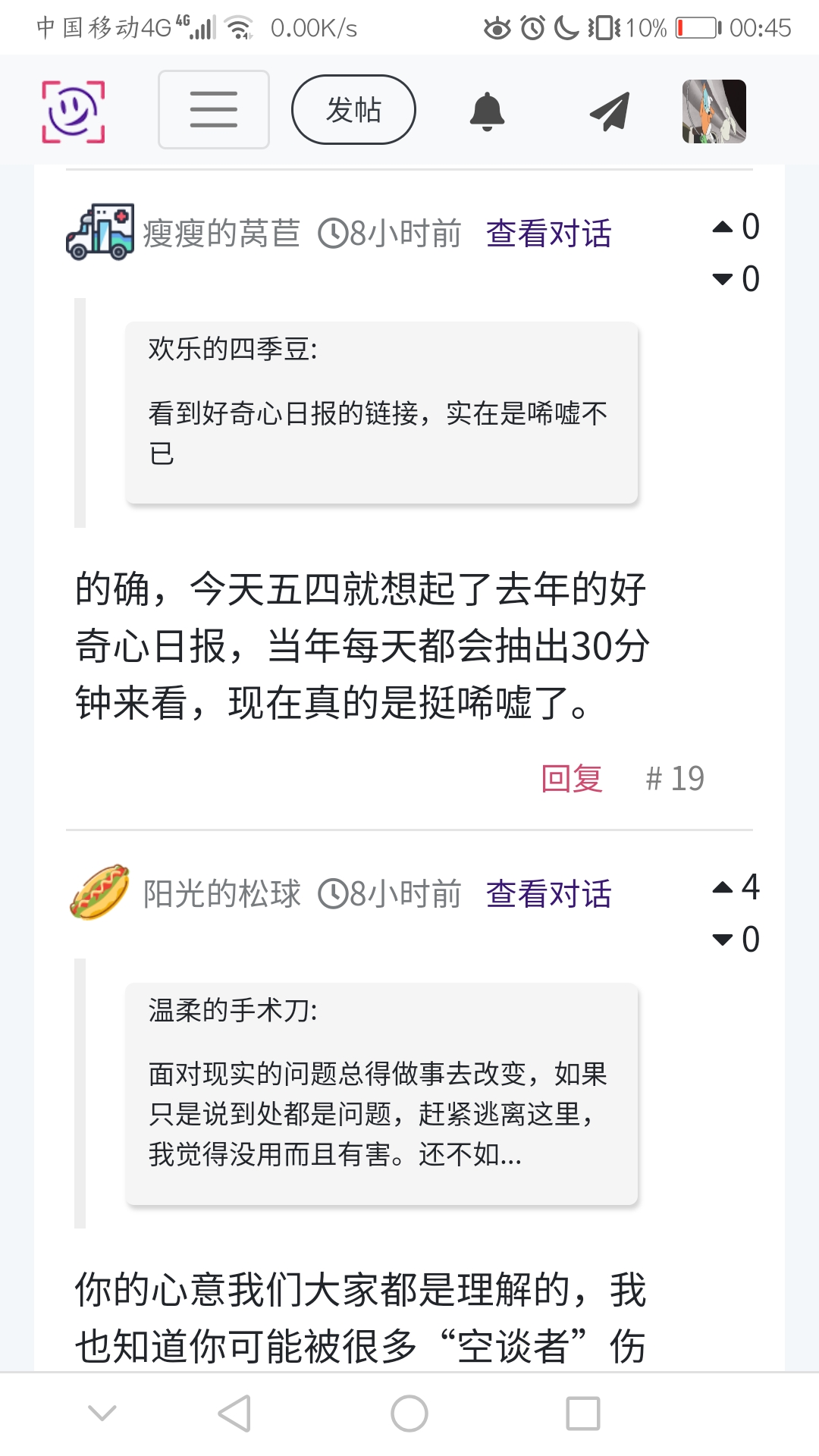Open the hamburger navigation menu
The image size is (819, 1456).
(x=213, y=109)
